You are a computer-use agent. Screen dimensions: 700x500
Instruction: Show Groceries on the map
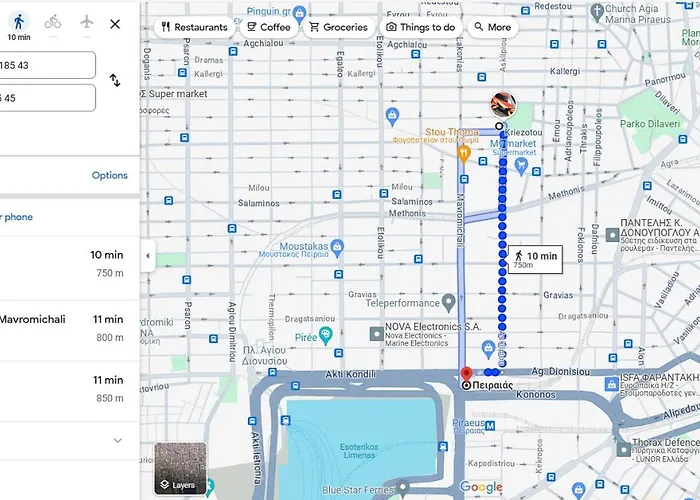[337, 27]
